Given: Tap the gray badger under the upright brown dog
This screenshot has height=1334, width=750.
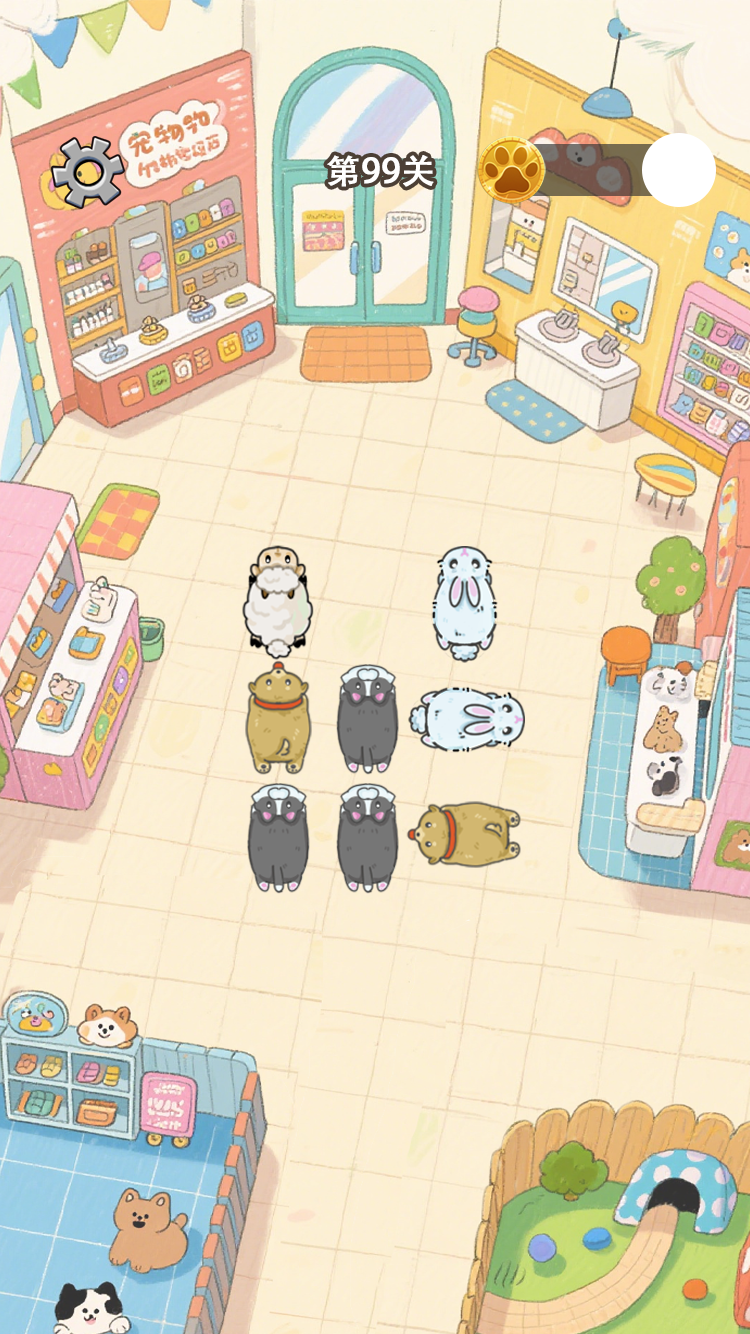Looking at the screenshot, I should click(x=278, y=838).
